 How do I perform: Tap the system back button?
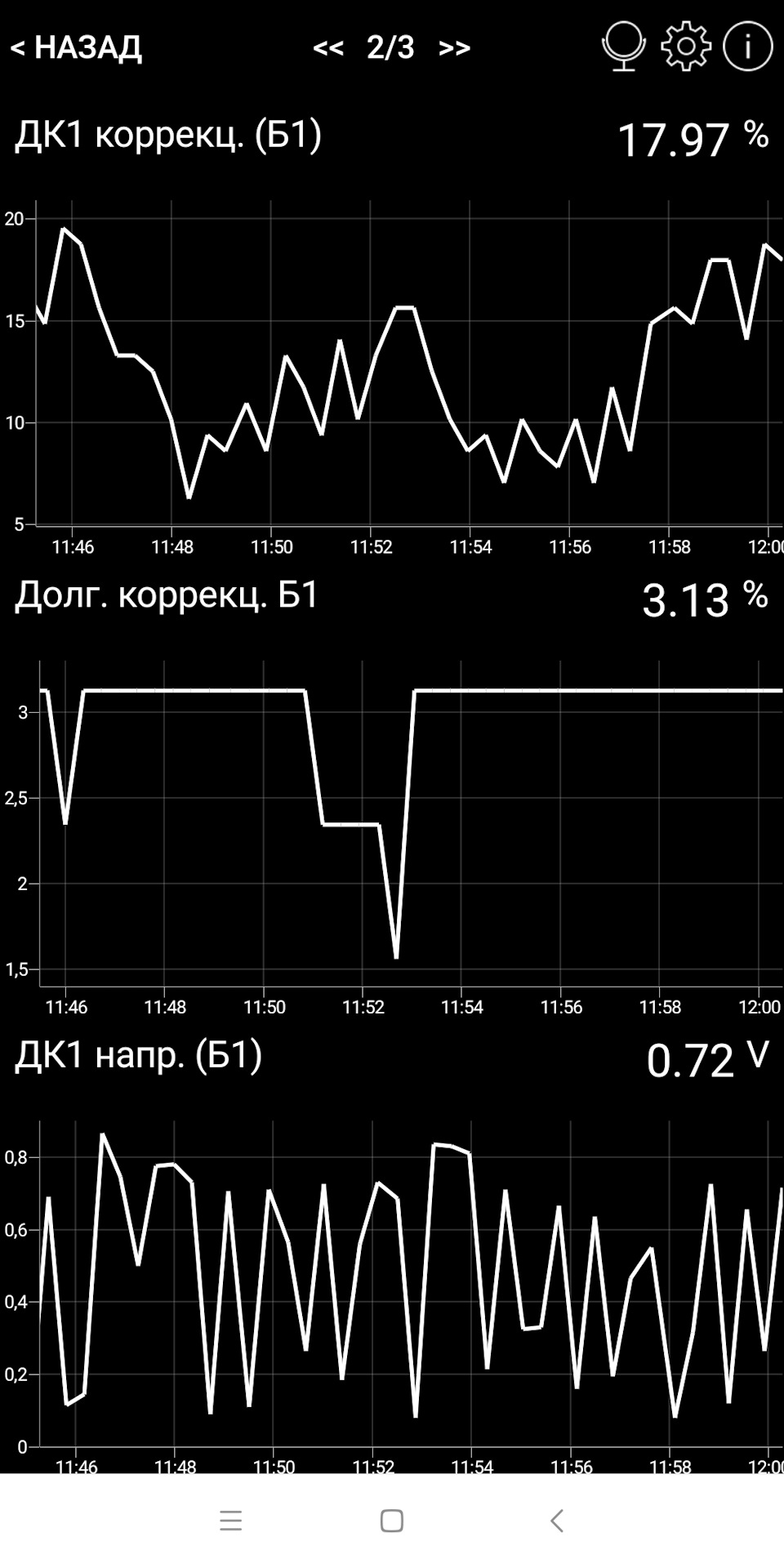click(557, 1521)
